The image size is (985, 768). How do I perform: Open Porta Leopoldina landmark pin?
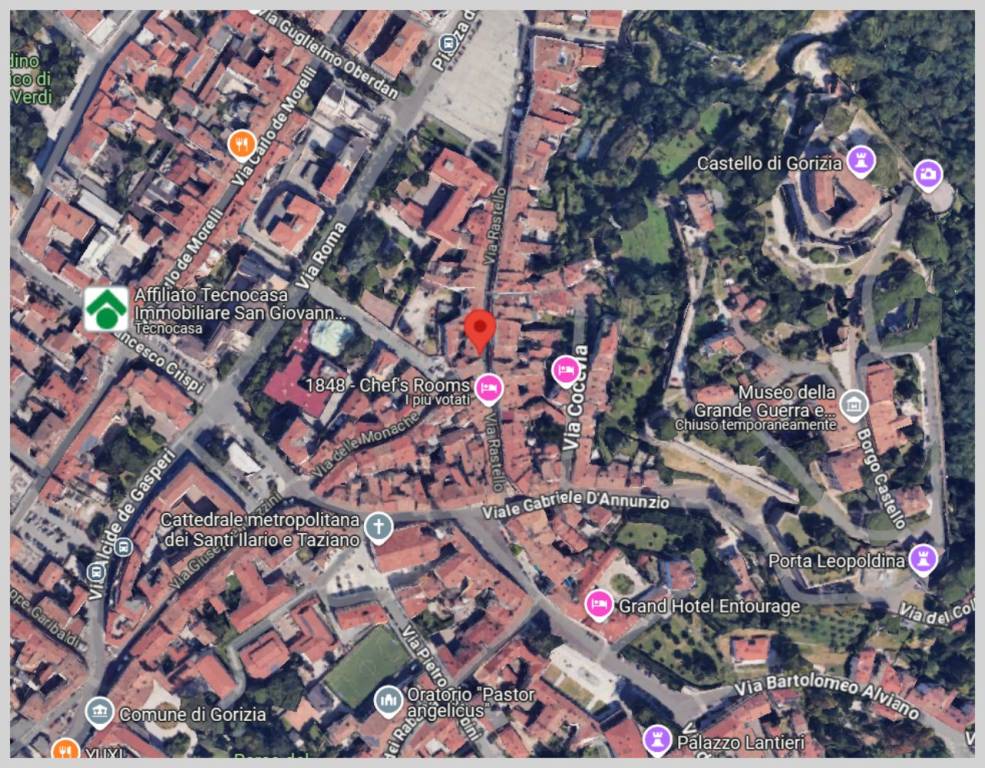coord(922,559)
